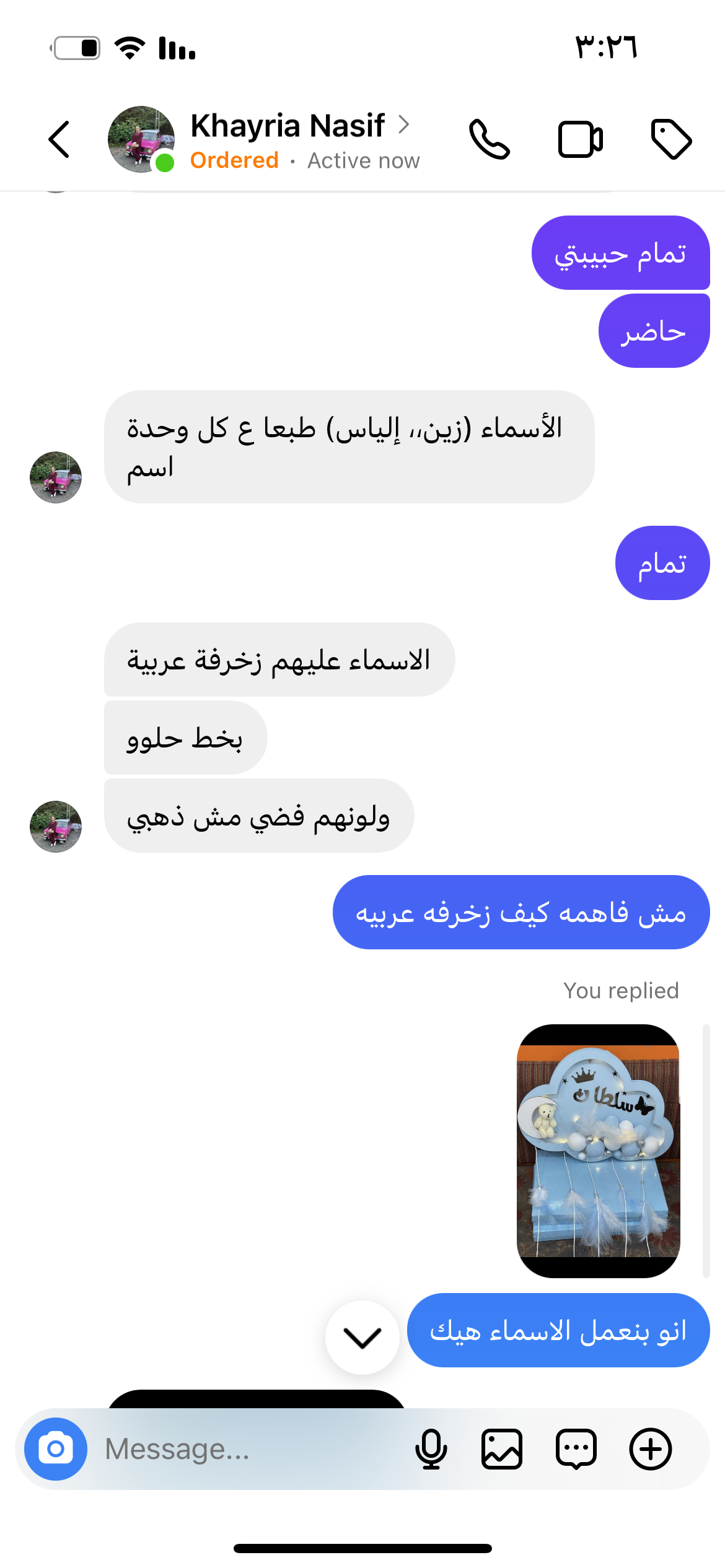Focus the Message text field
This screenshot has width=725, height=1568.
[x=248, y=1449]
